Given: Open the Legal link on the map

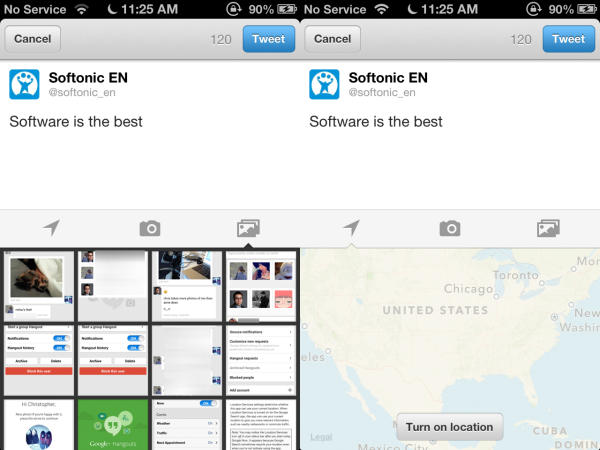Looking at the screenshot, I should (x=321, y=437).
